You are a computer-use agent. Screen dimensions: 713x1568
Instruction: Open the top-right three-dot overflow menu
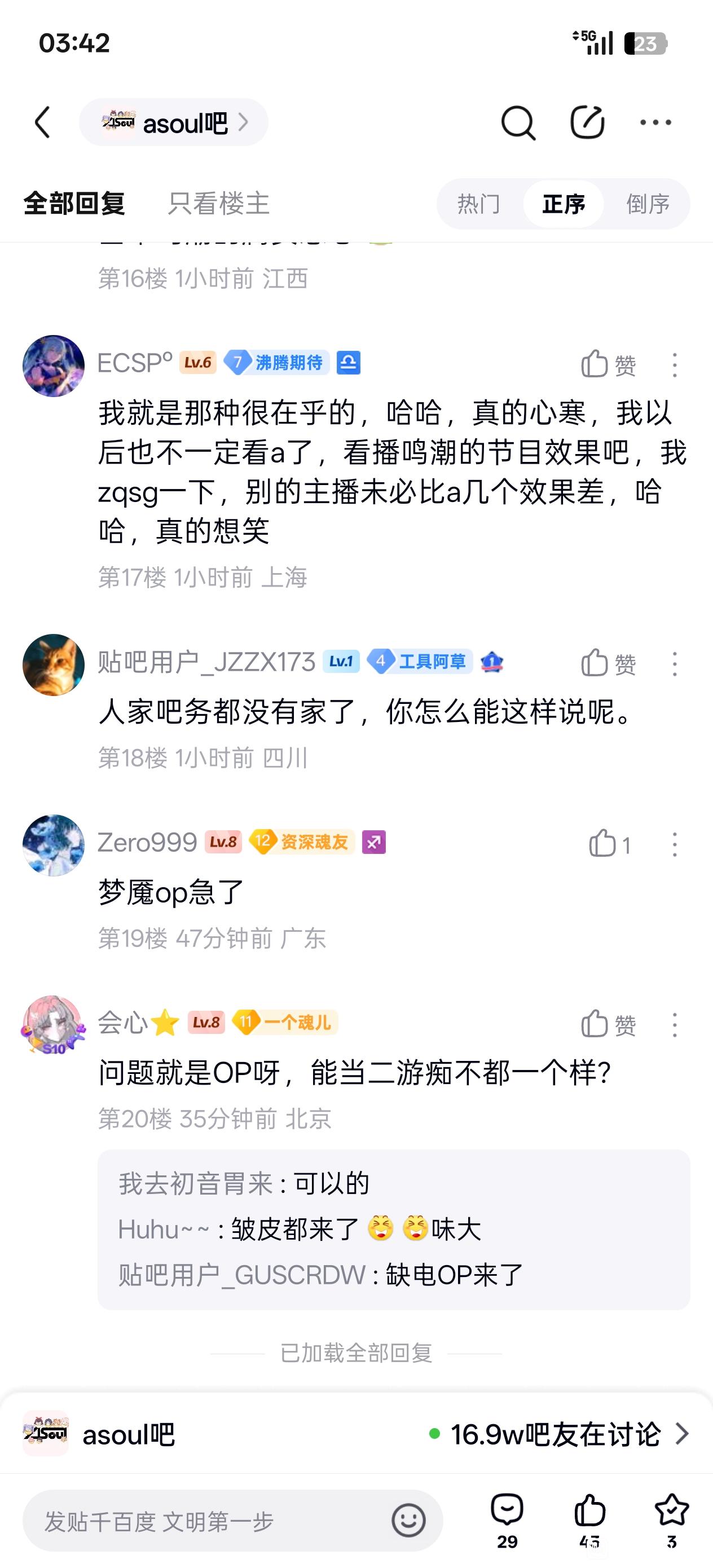click(656, 122)
